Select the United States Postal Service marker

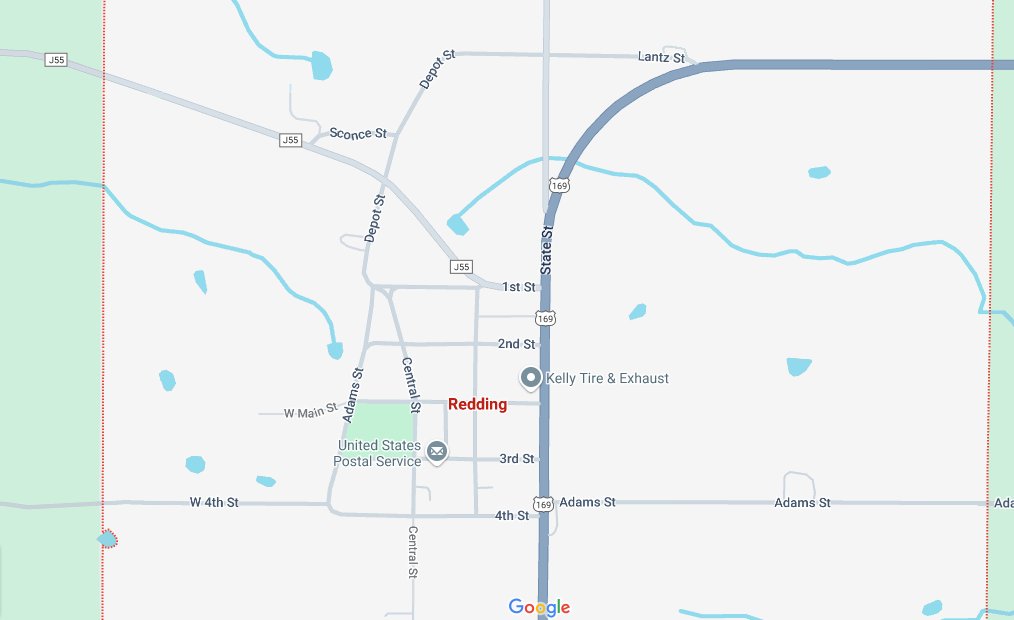(437, 453)
